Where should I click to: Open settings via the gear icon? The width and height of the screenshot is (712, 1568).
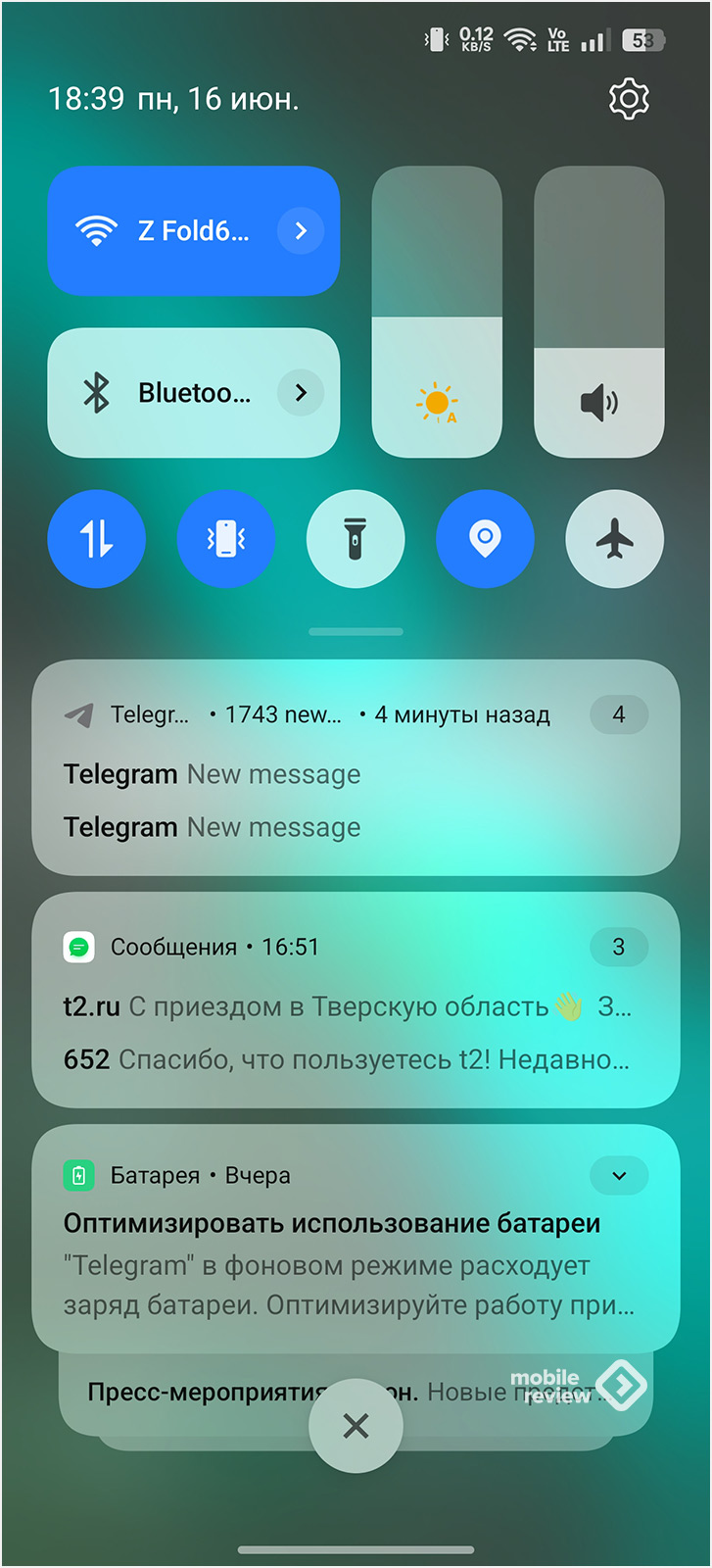(629, 99)
